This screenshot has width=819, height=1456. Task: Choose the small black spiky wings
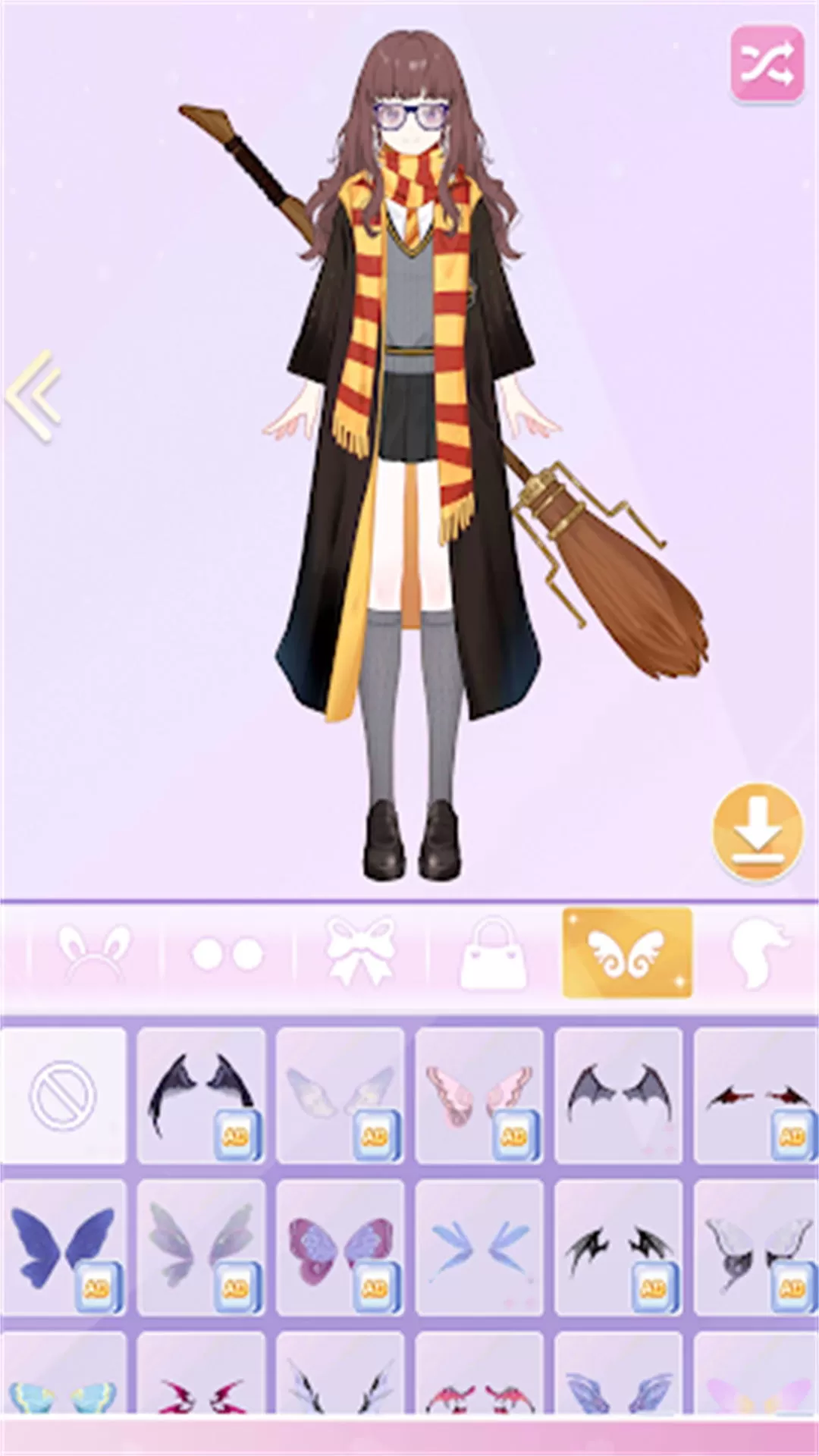[618, 1247]
